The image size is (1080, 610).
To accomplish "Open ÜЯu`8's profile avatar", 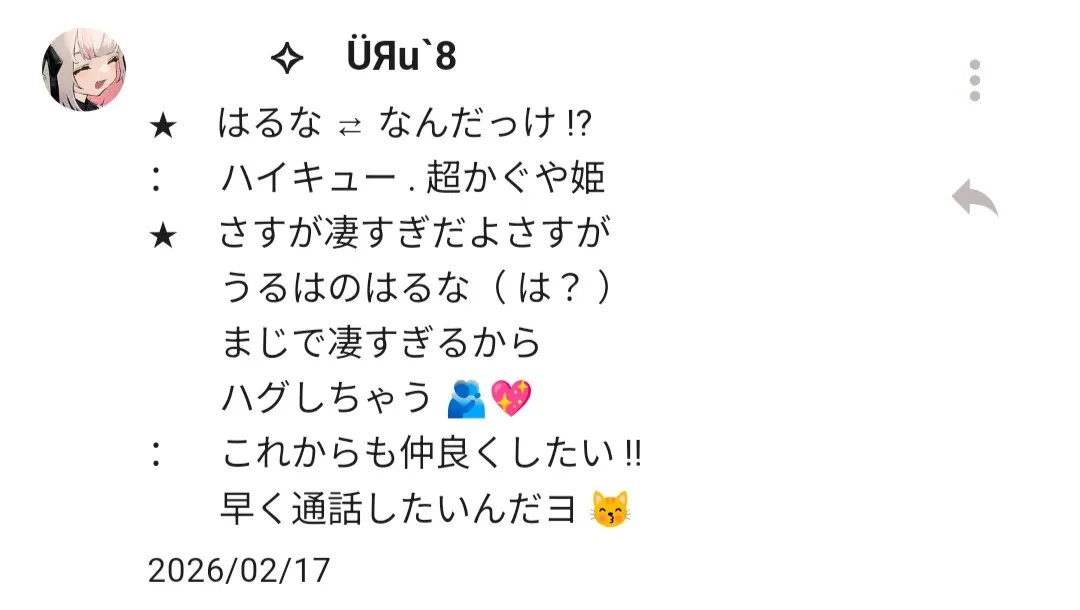I will click(83, 69).
